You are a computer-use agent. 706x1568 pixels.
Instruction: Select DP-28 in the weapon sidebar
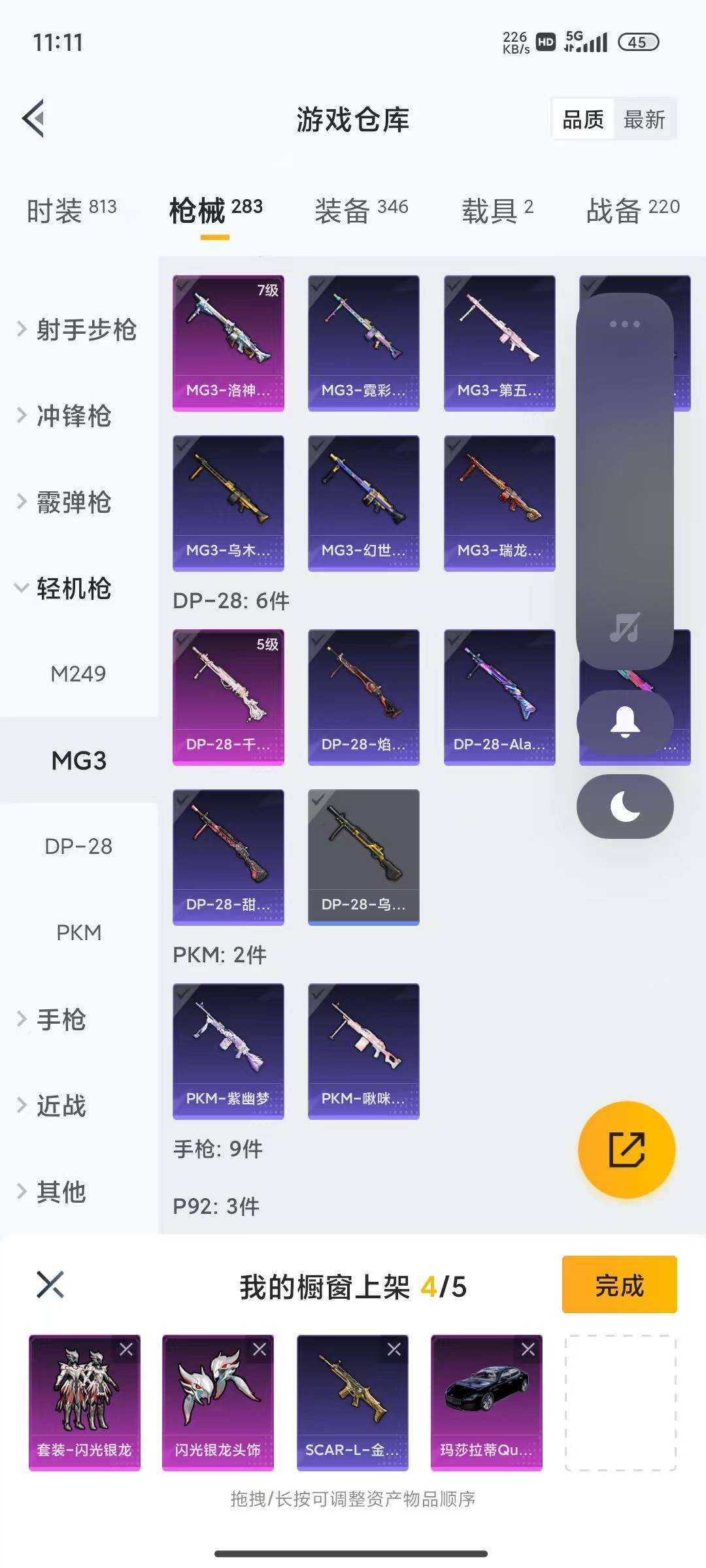coord(78,847)
